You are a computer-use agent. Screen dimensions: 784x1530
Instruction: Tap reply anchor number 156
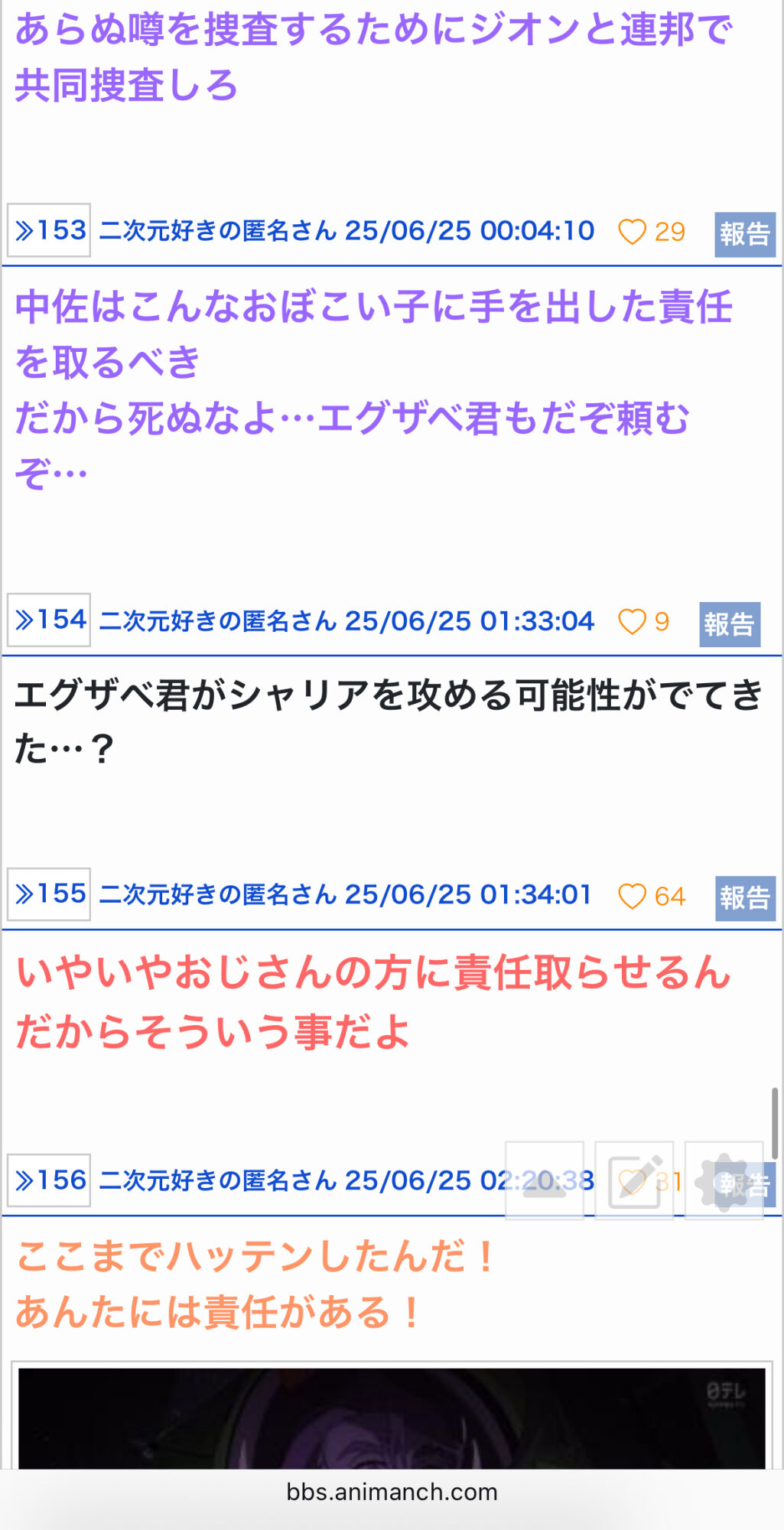pos(49,1180)
